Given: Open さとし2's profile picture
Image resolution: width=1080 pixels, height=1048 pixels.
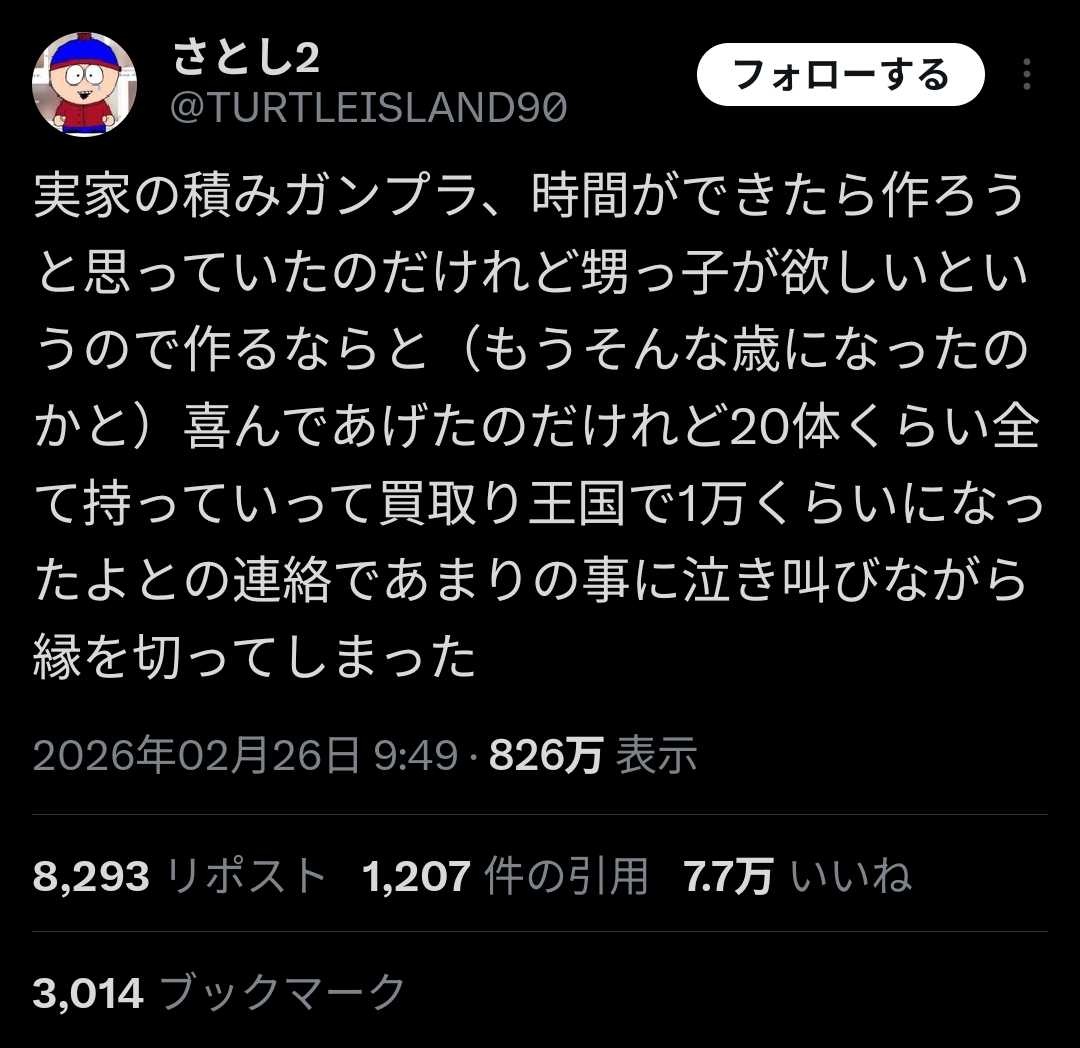Looking at the screenshot, I should pyautogui.click(x=85, y=84).
